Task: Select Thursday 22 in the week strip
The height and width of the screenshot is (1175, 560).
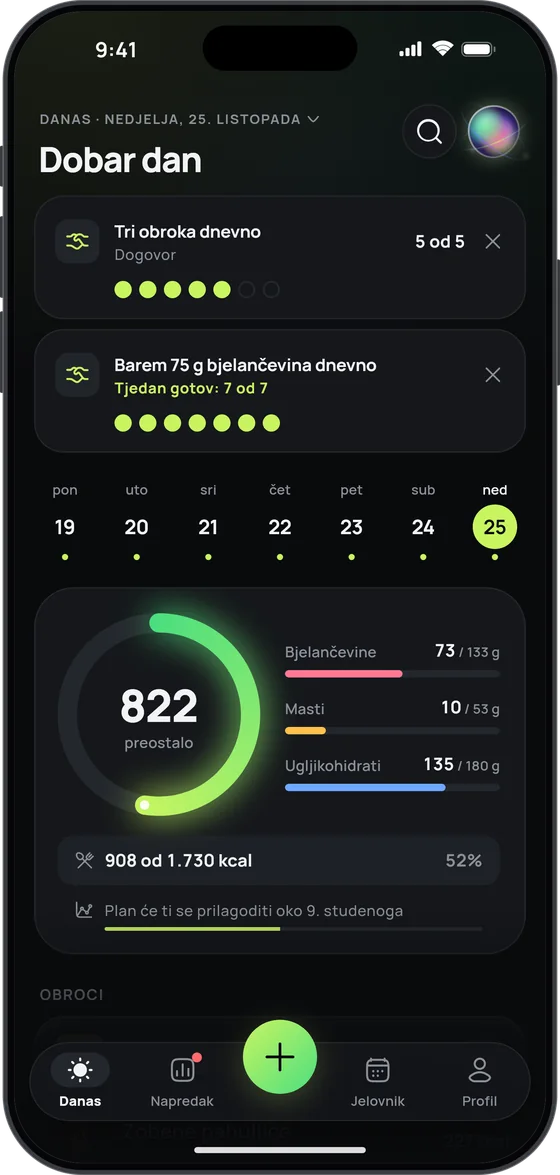Action: pos(280,522)
